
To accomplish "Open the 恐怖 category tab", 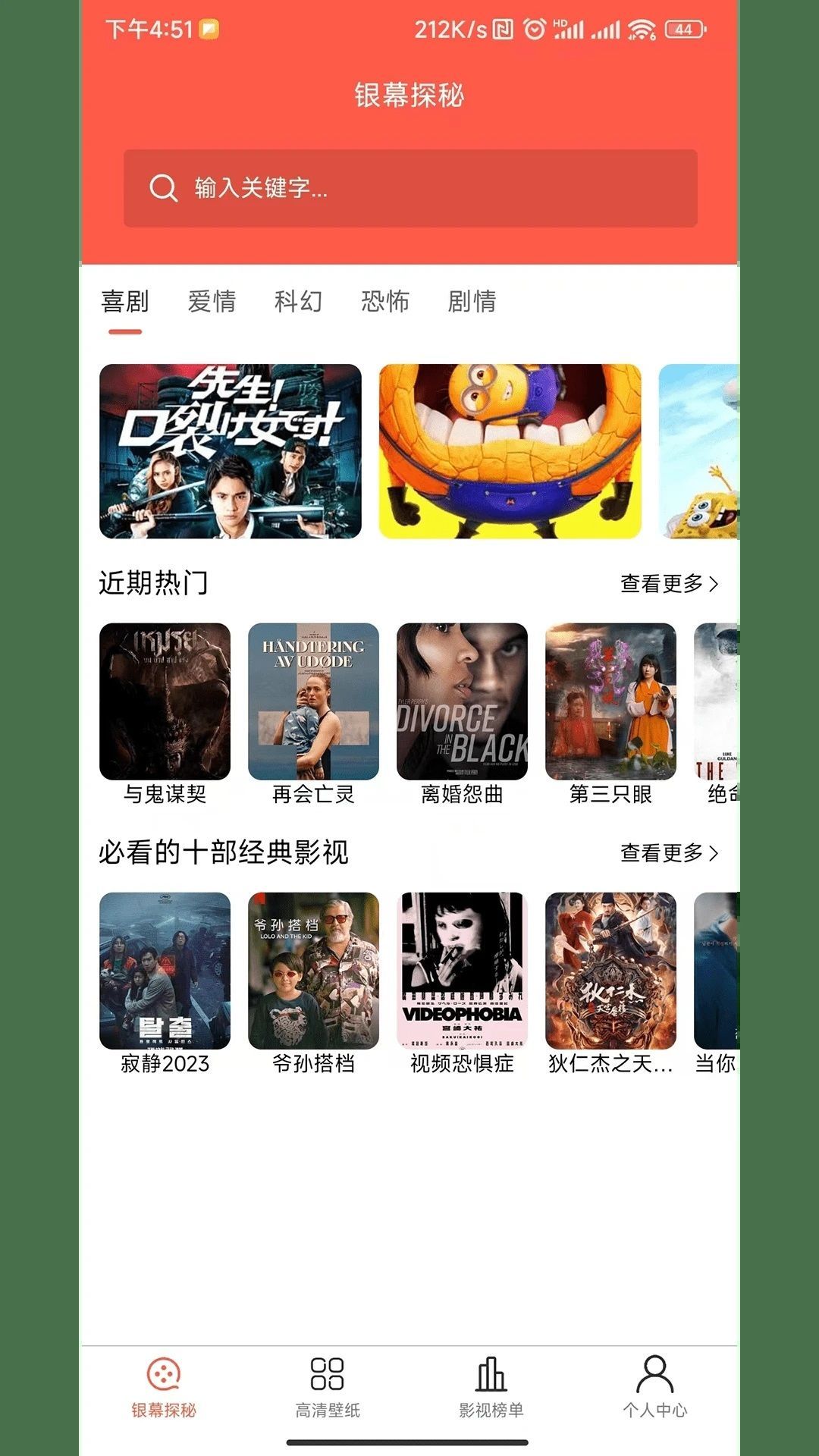I will pos(385,302).
